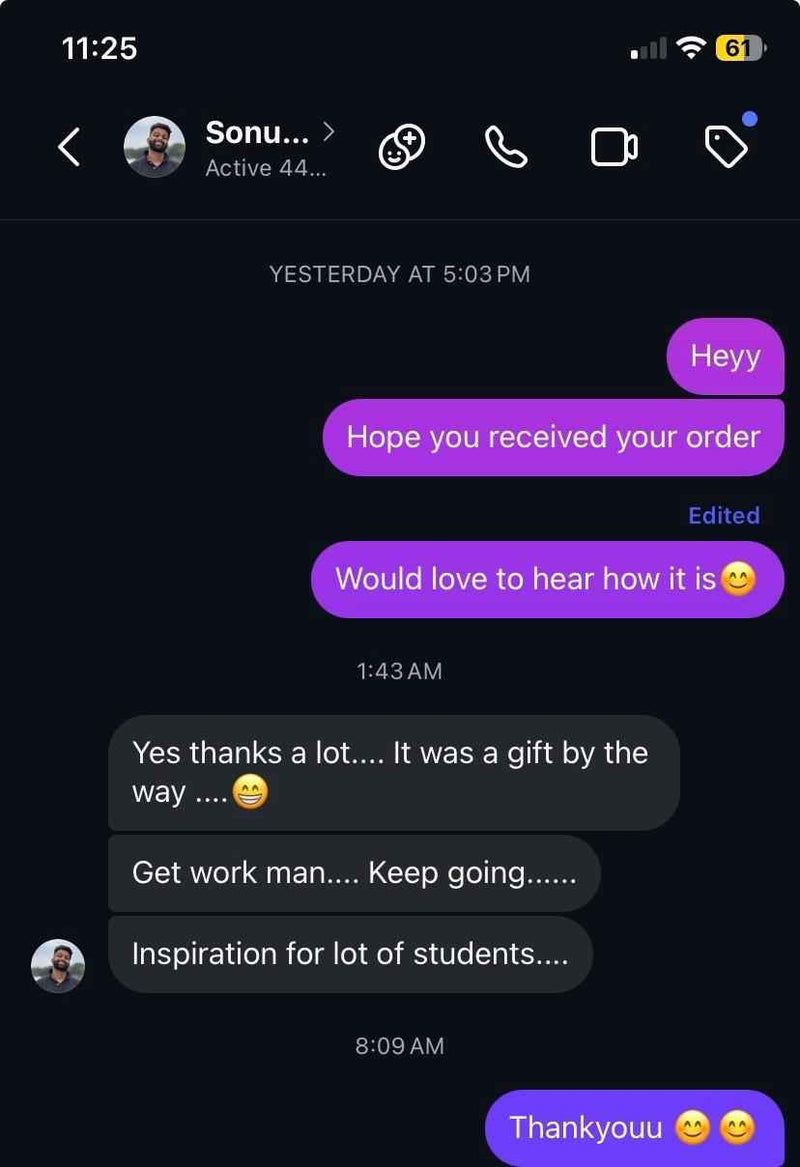The image size is (800, 1167).
Task: Open the sticker and avatar icon
Action: [402, 148]
